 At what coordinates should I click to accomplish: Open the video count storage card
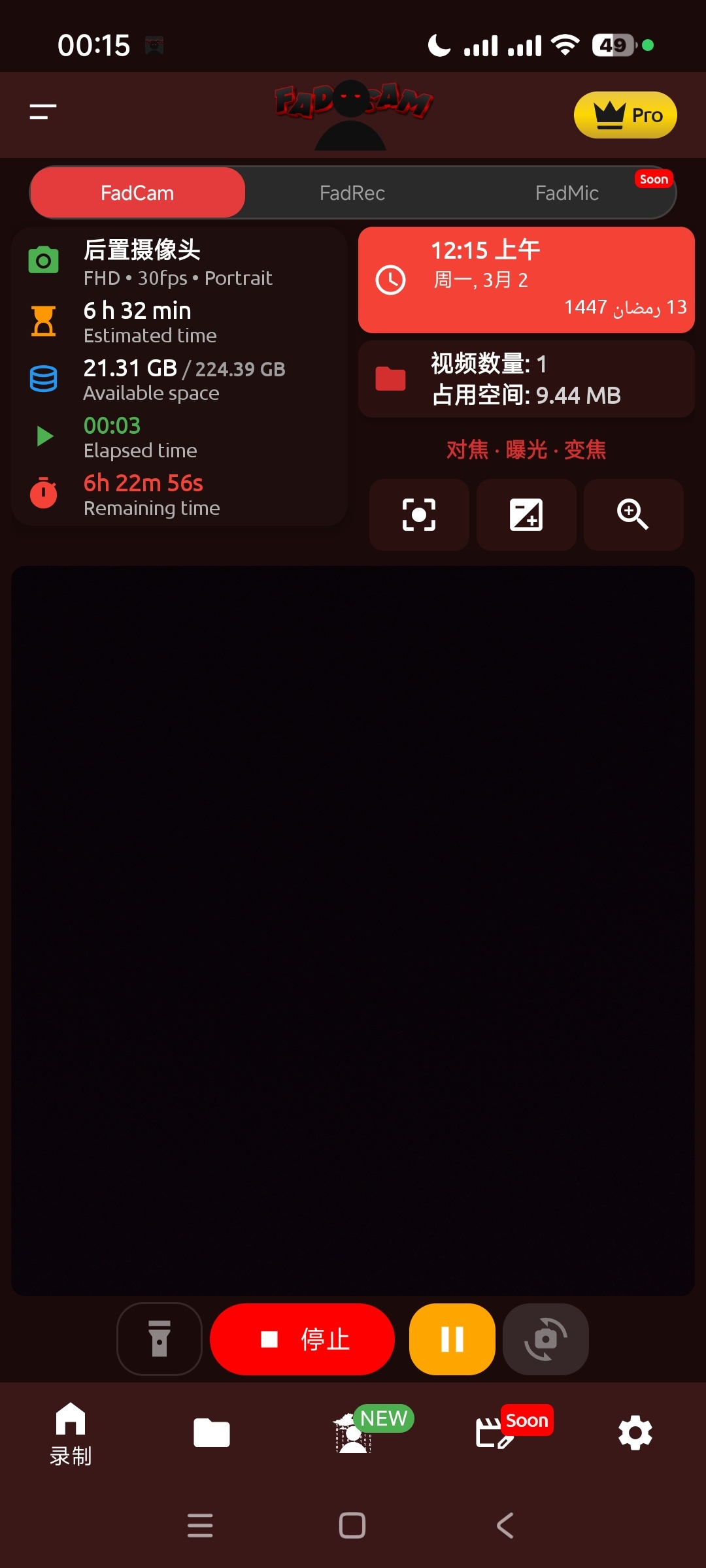pyautogui.click(x=526, y=379)
